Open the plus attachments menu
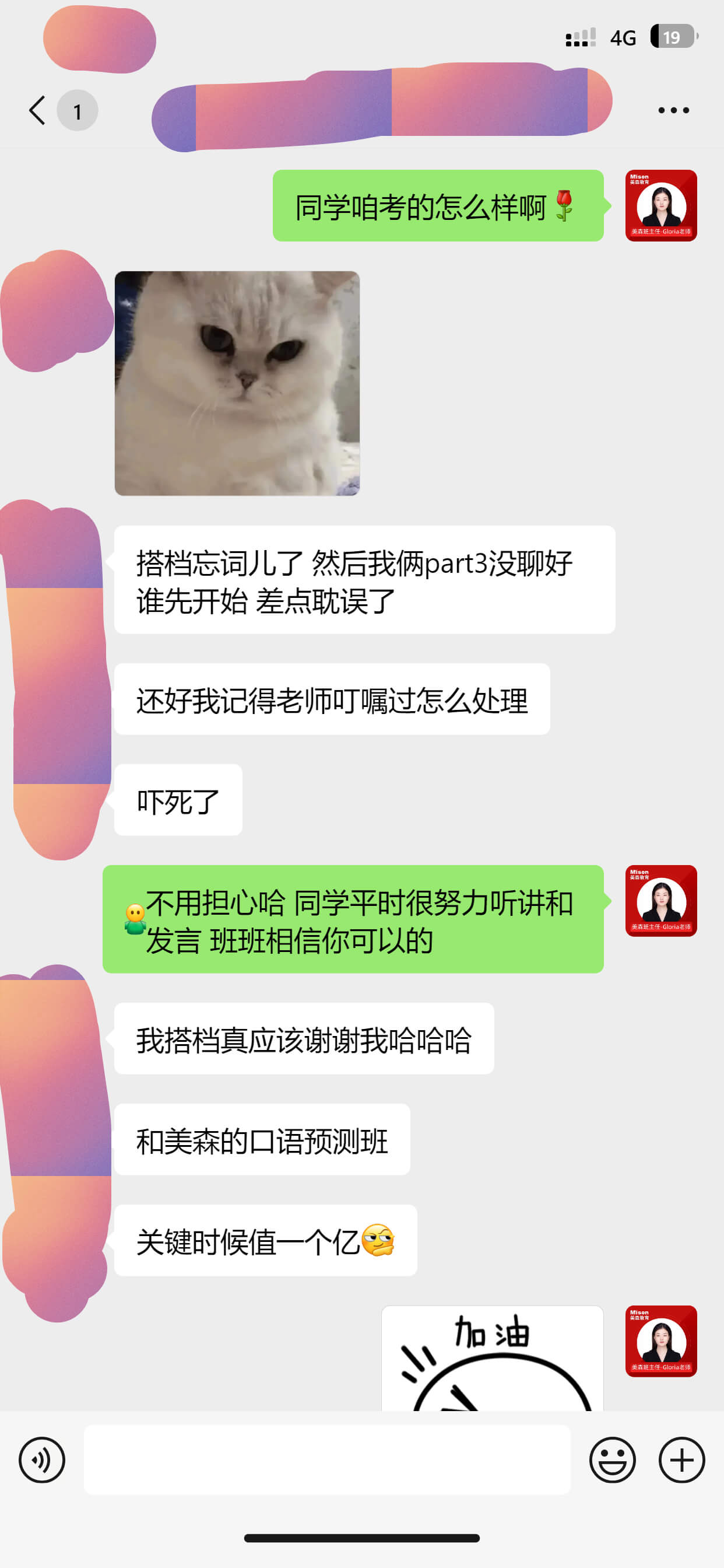The width and height of the screenshot is (724, 1568). (x=681, y=1459)
